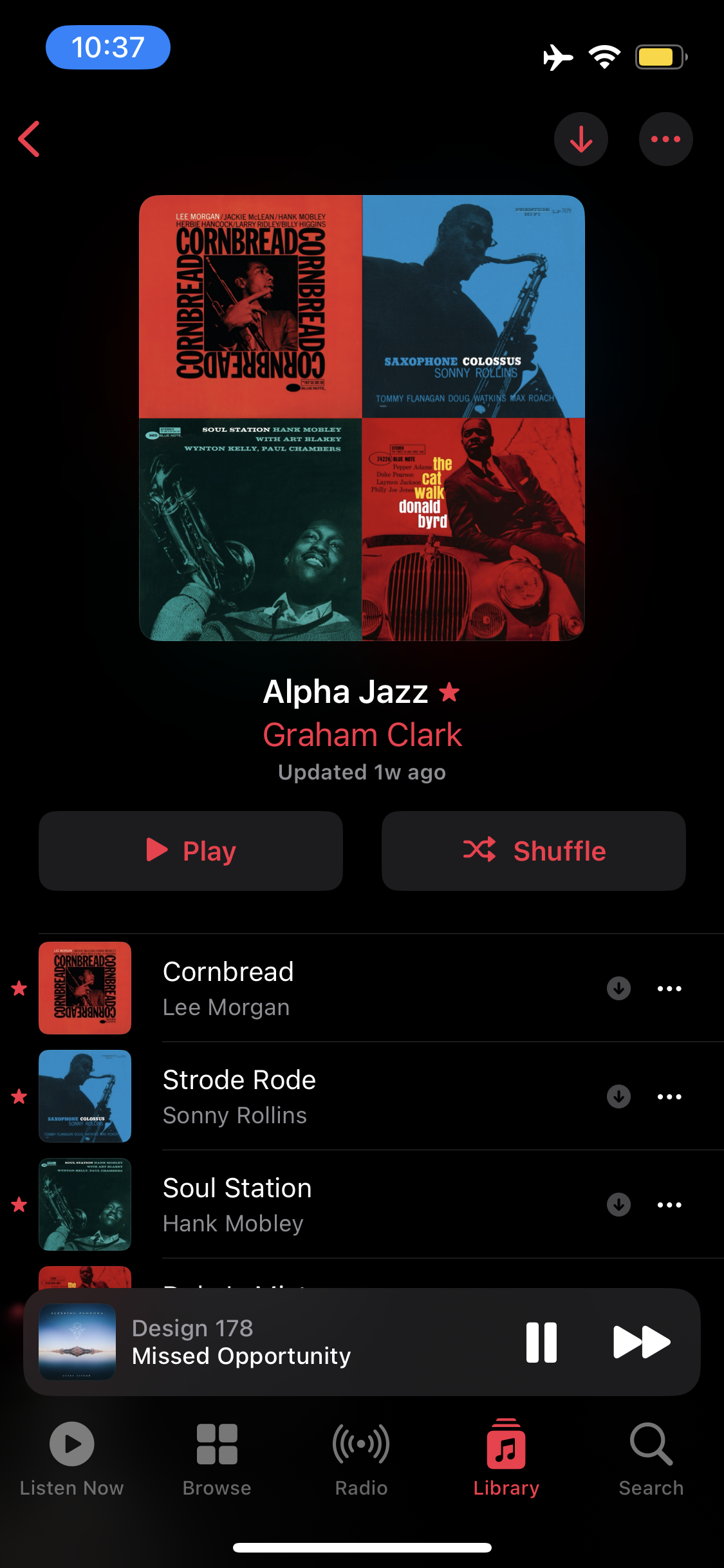Switch to the Listen Now tab
This screenshot has height=1568, width=724.
pos(71,1459)
